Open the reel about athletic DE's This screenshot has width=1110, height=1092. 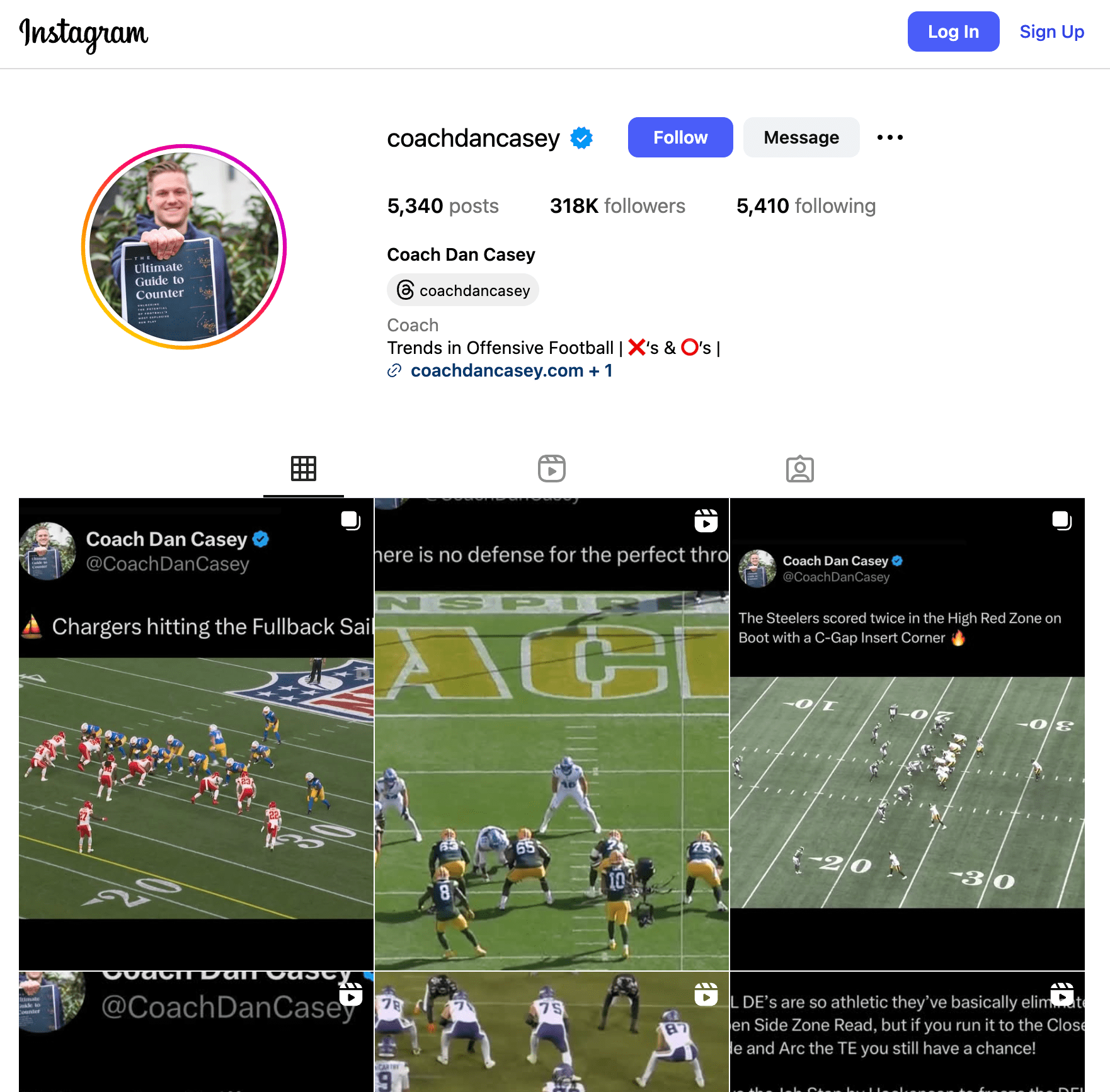tap(907, 1033)
